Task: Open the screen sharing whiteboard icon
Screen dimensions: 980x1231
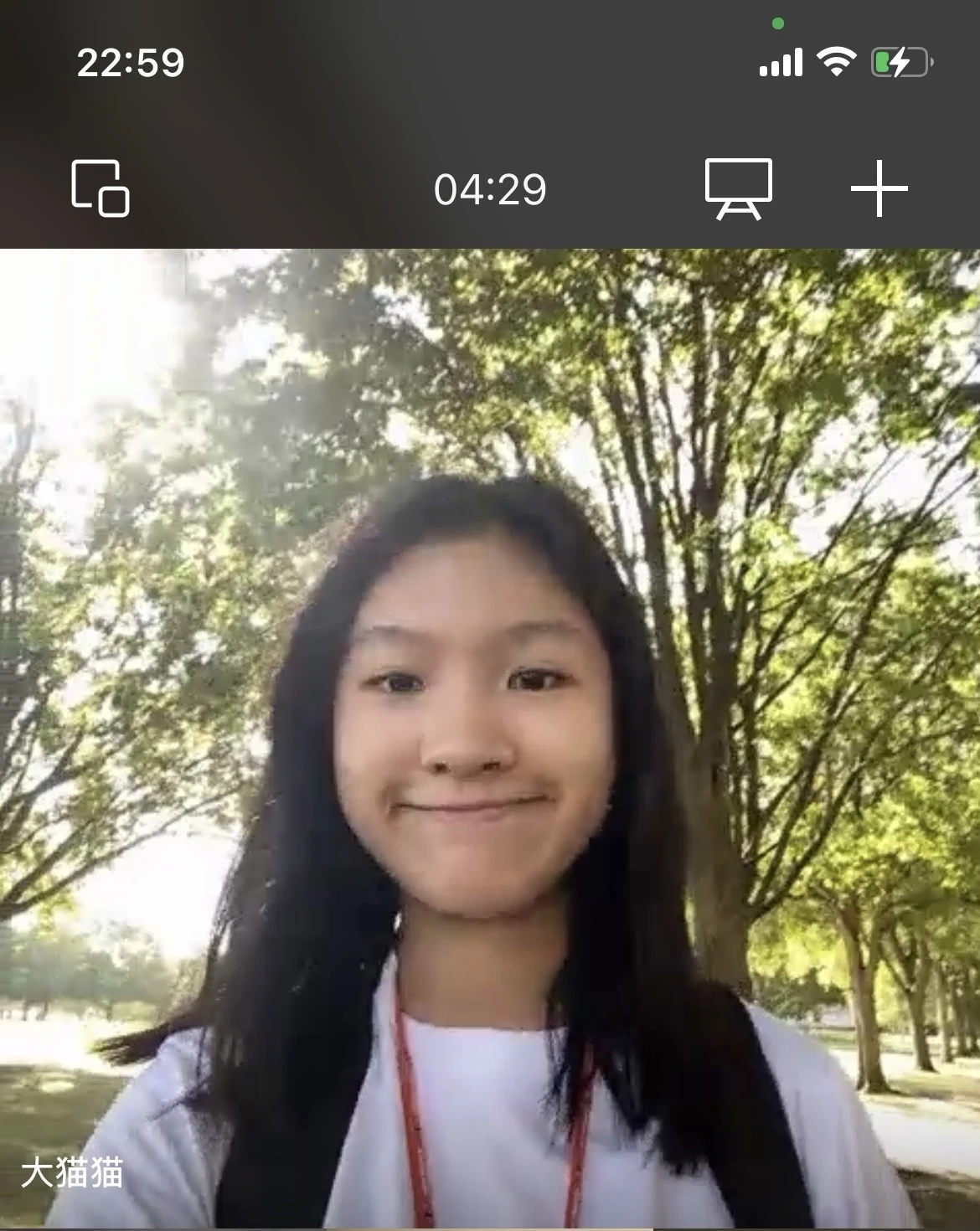Action: (x=738, y=188)
